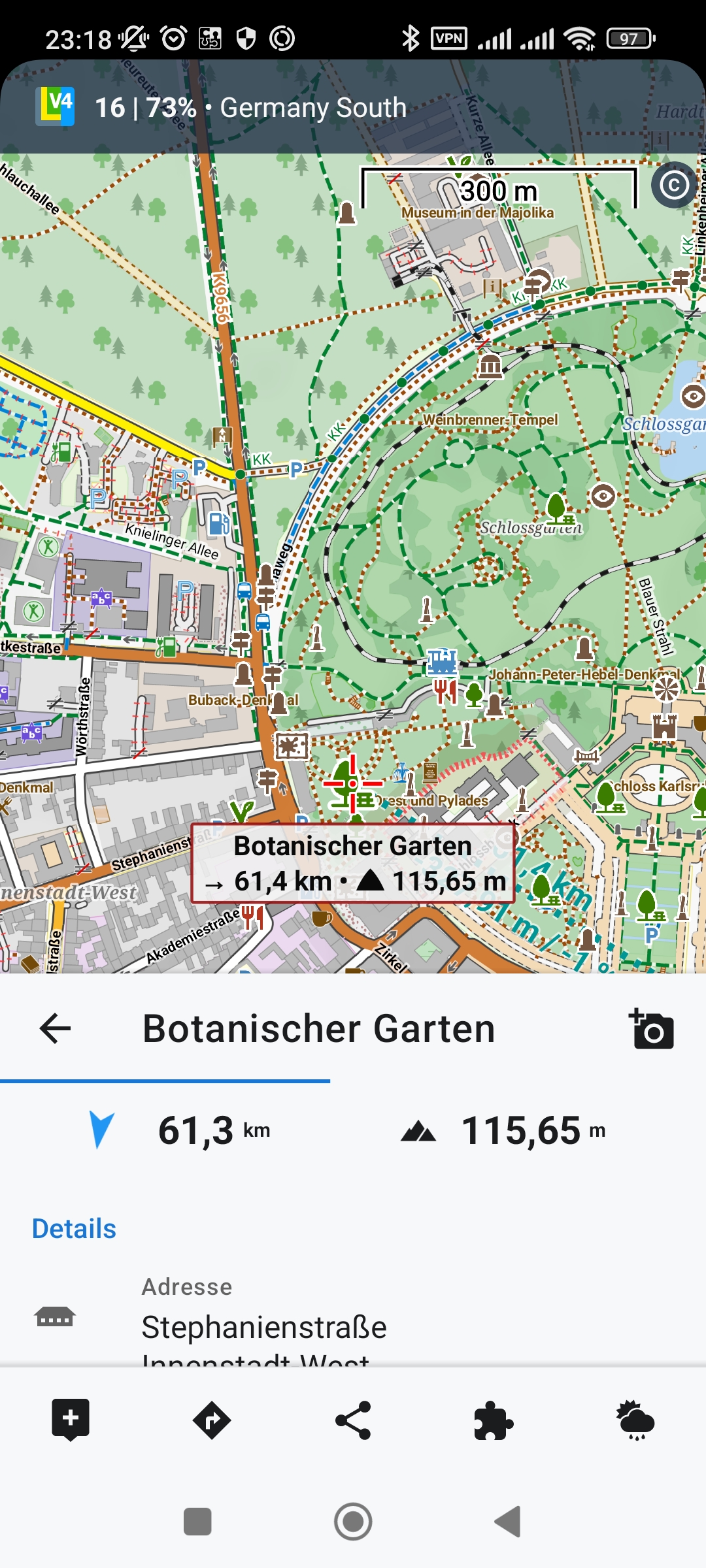Image resolution: width=706 pixels, height=1568 pixels.
Task: Open the map copyright info button
Action: [x=674, y=186]
